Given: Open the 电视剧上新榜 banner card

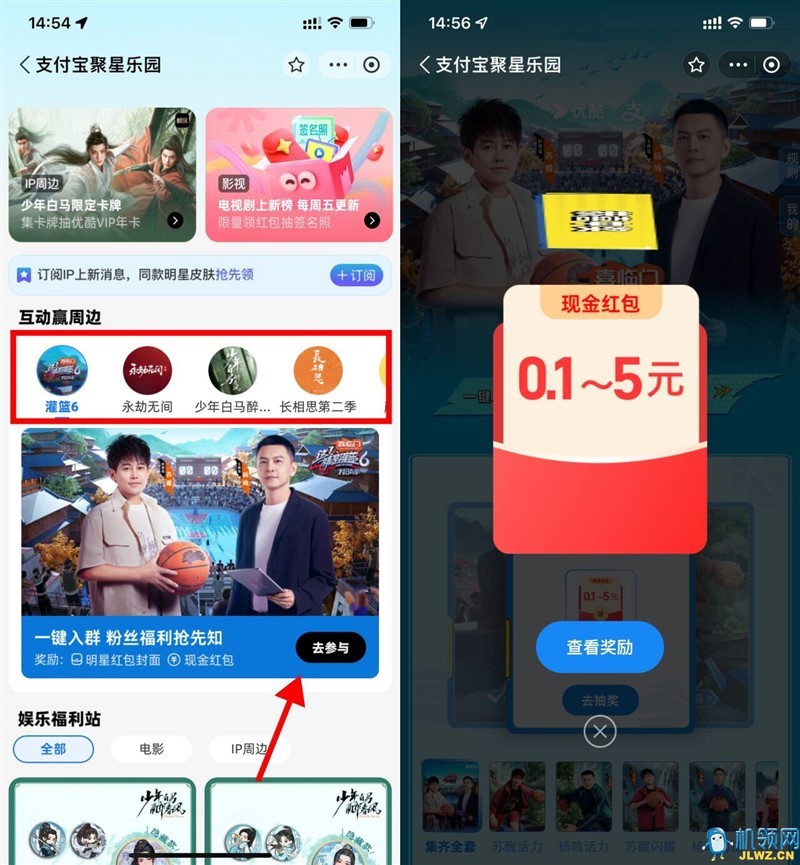Looking at the screenshot, I should coord(298,175).
